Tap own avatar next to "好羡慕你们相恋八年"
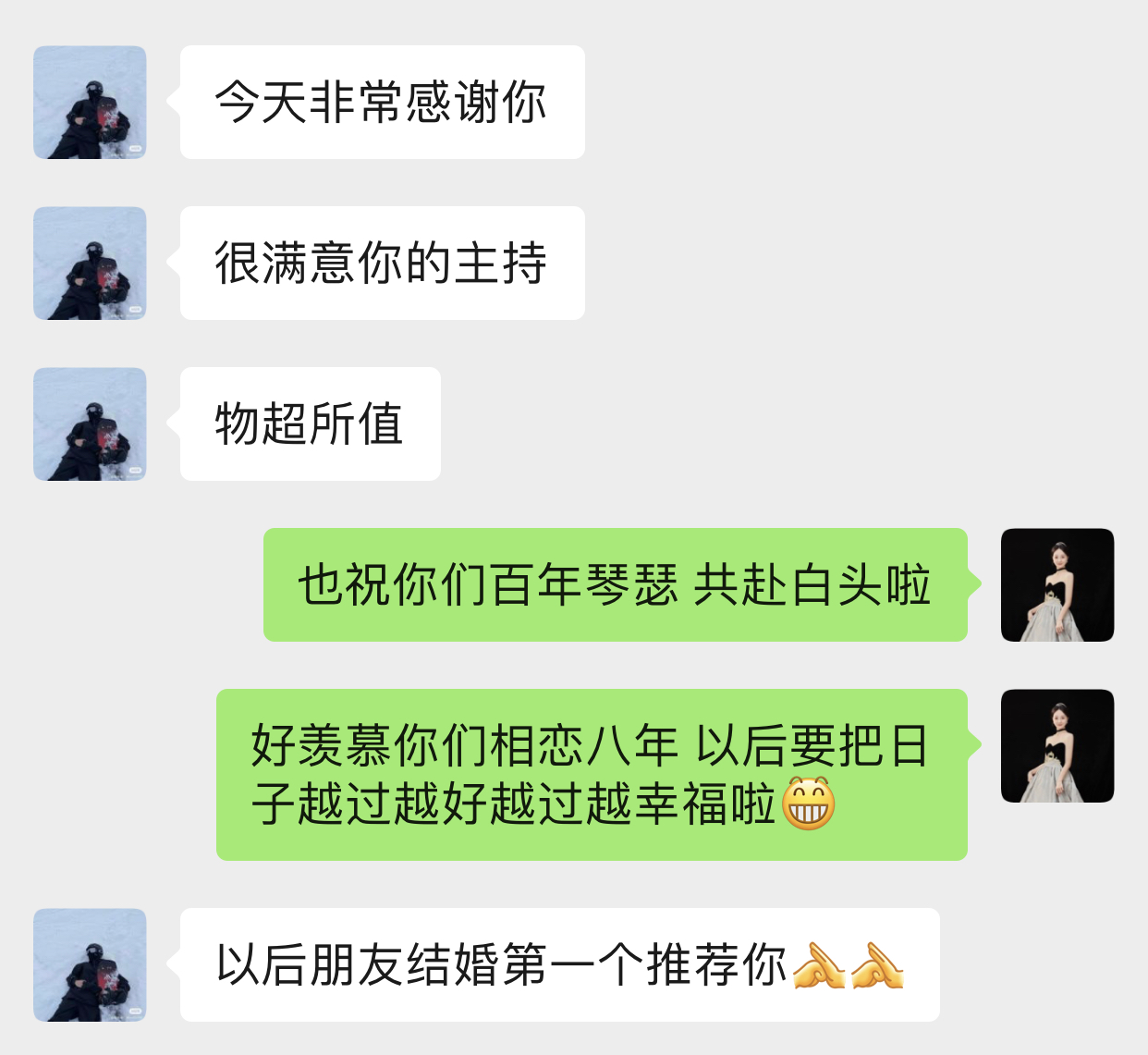The width and height of the screenshot is (1148, 1055). 1057,746
